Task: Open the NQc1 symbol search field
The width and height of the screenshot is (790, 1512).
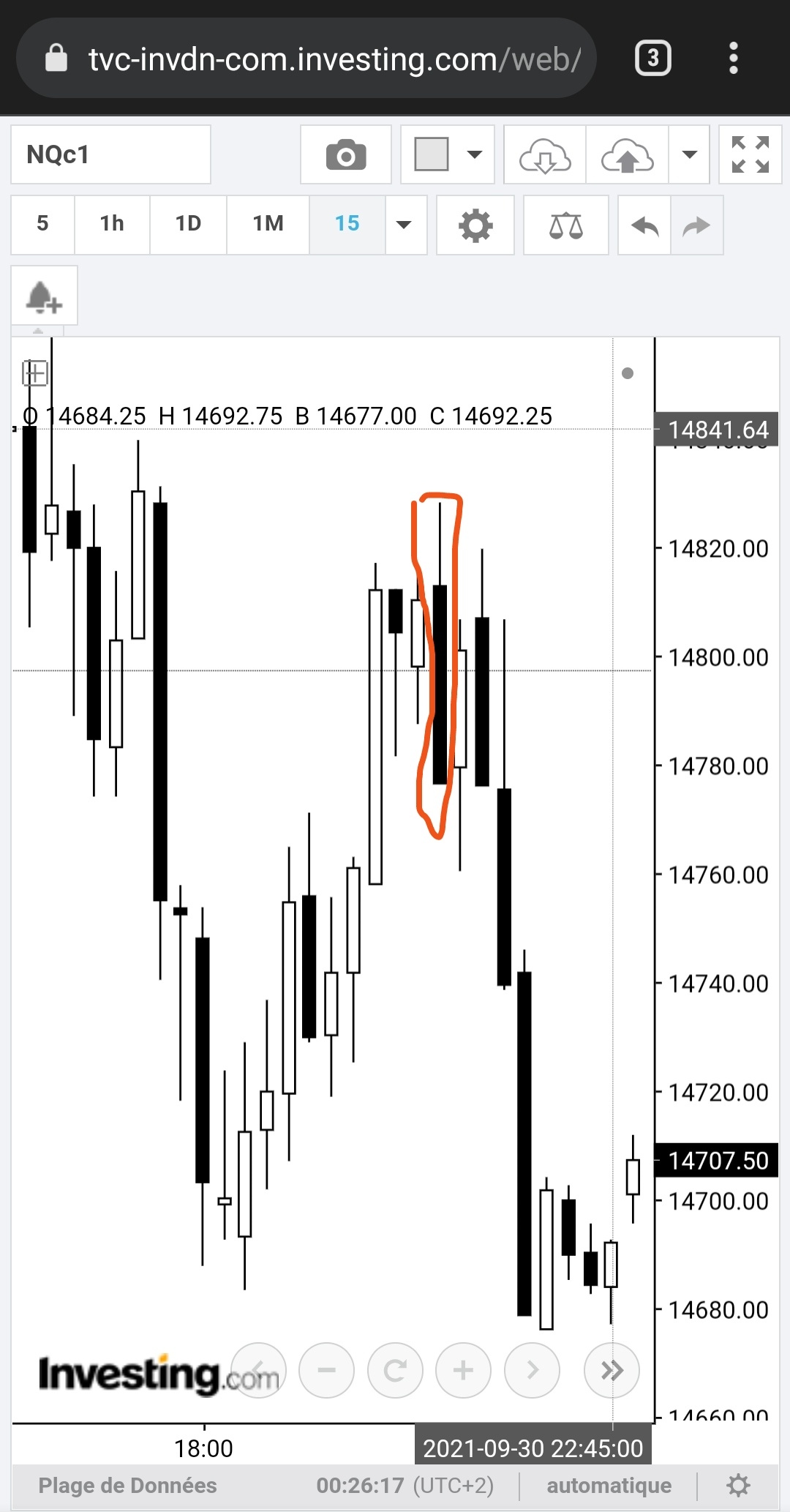Action: [x=110, y=154]
